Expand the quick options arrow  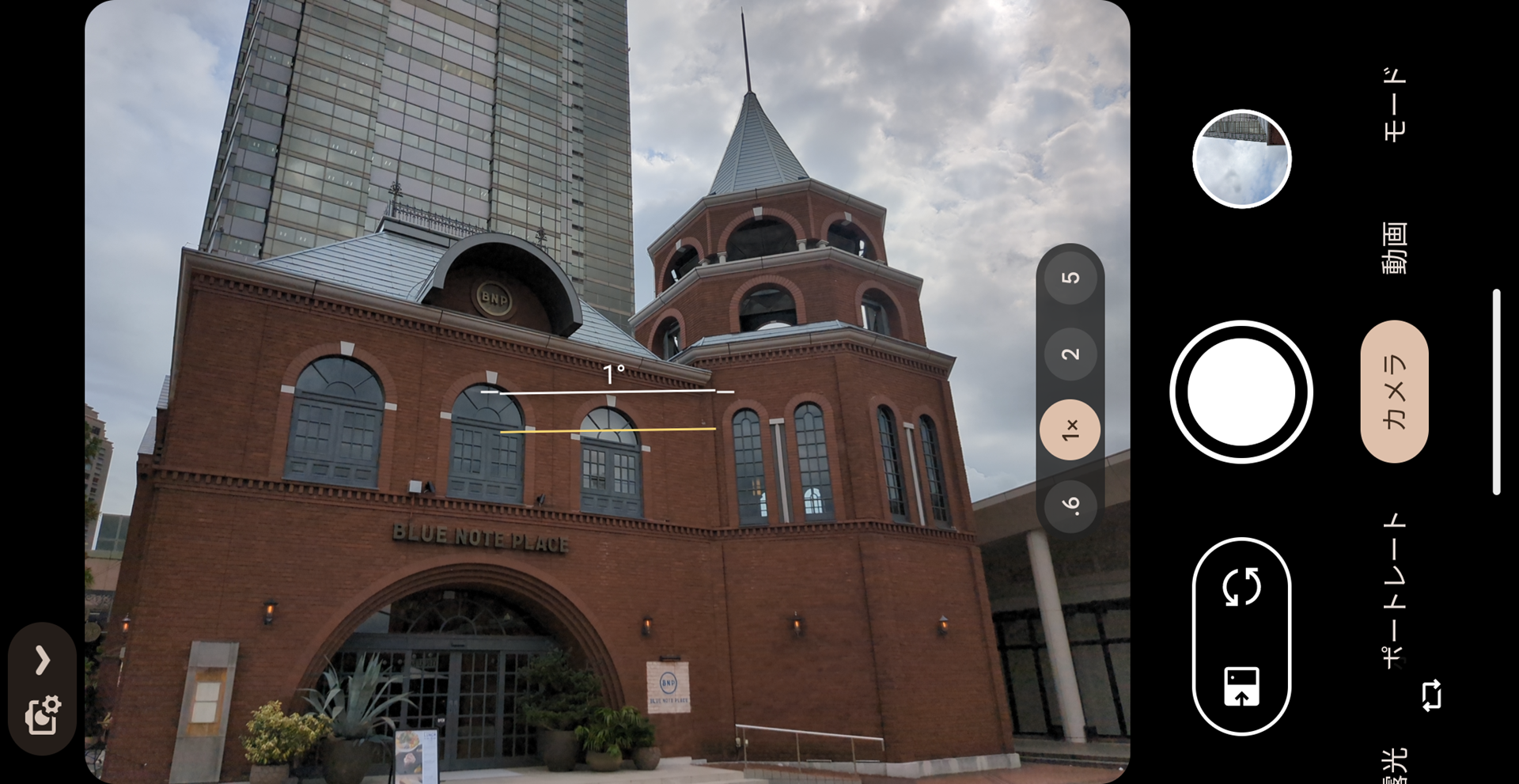tap(42, 660)
